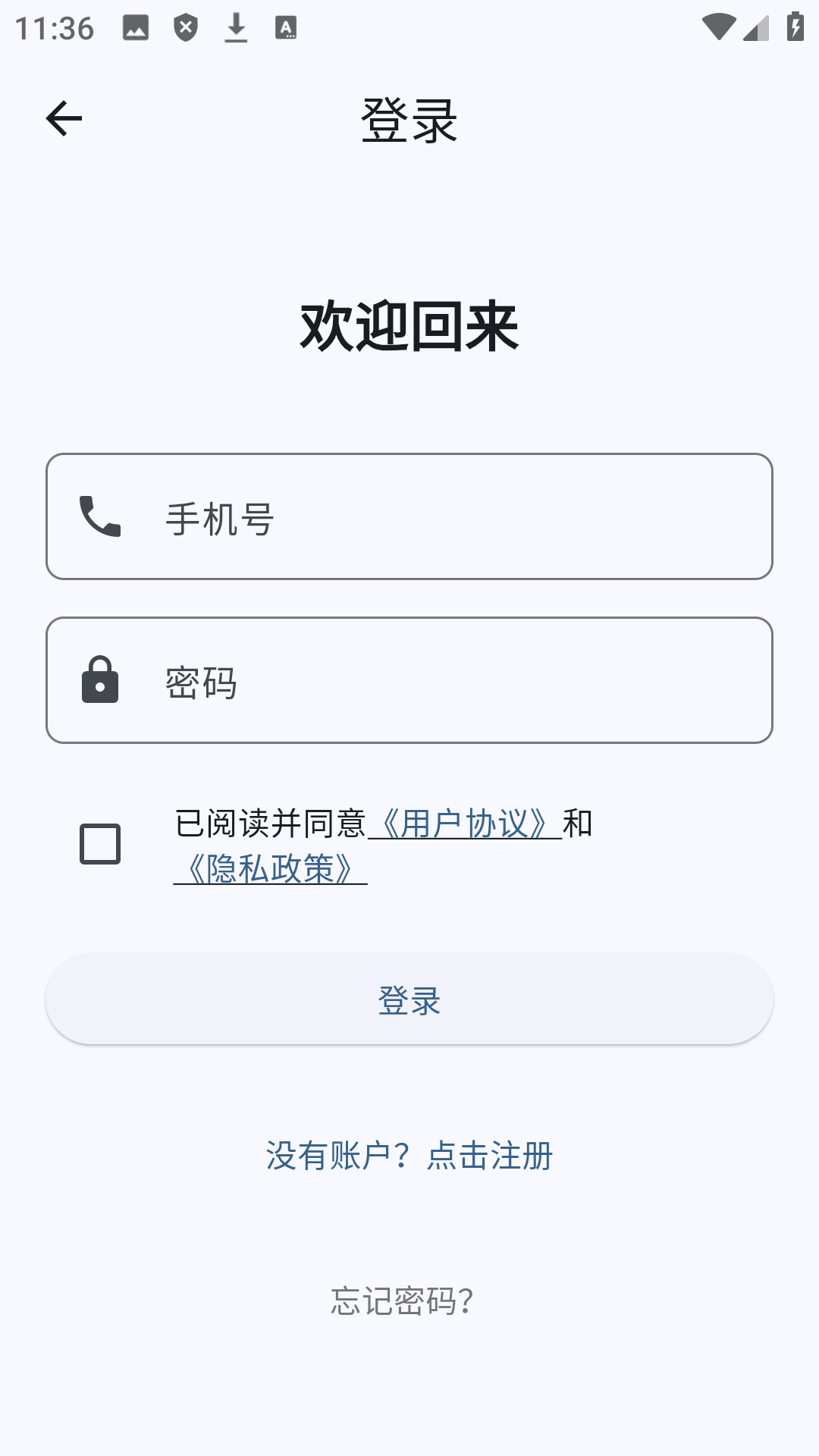Tap the 登录 login button
The width and height of the screenshot is (819, 1456).
(409, 999)
